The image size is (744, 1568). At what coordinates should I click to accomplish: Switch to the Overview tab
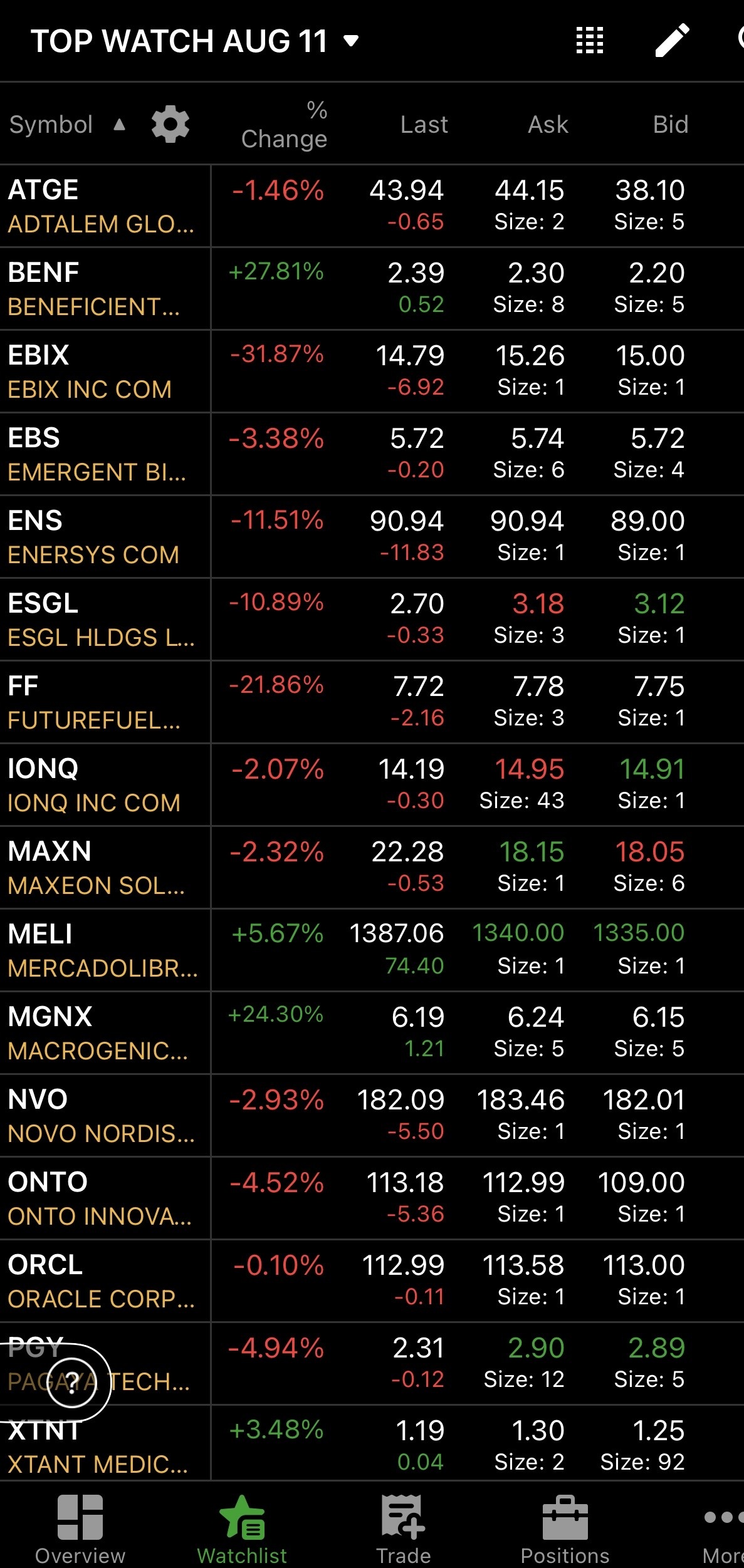(80, 1529)
